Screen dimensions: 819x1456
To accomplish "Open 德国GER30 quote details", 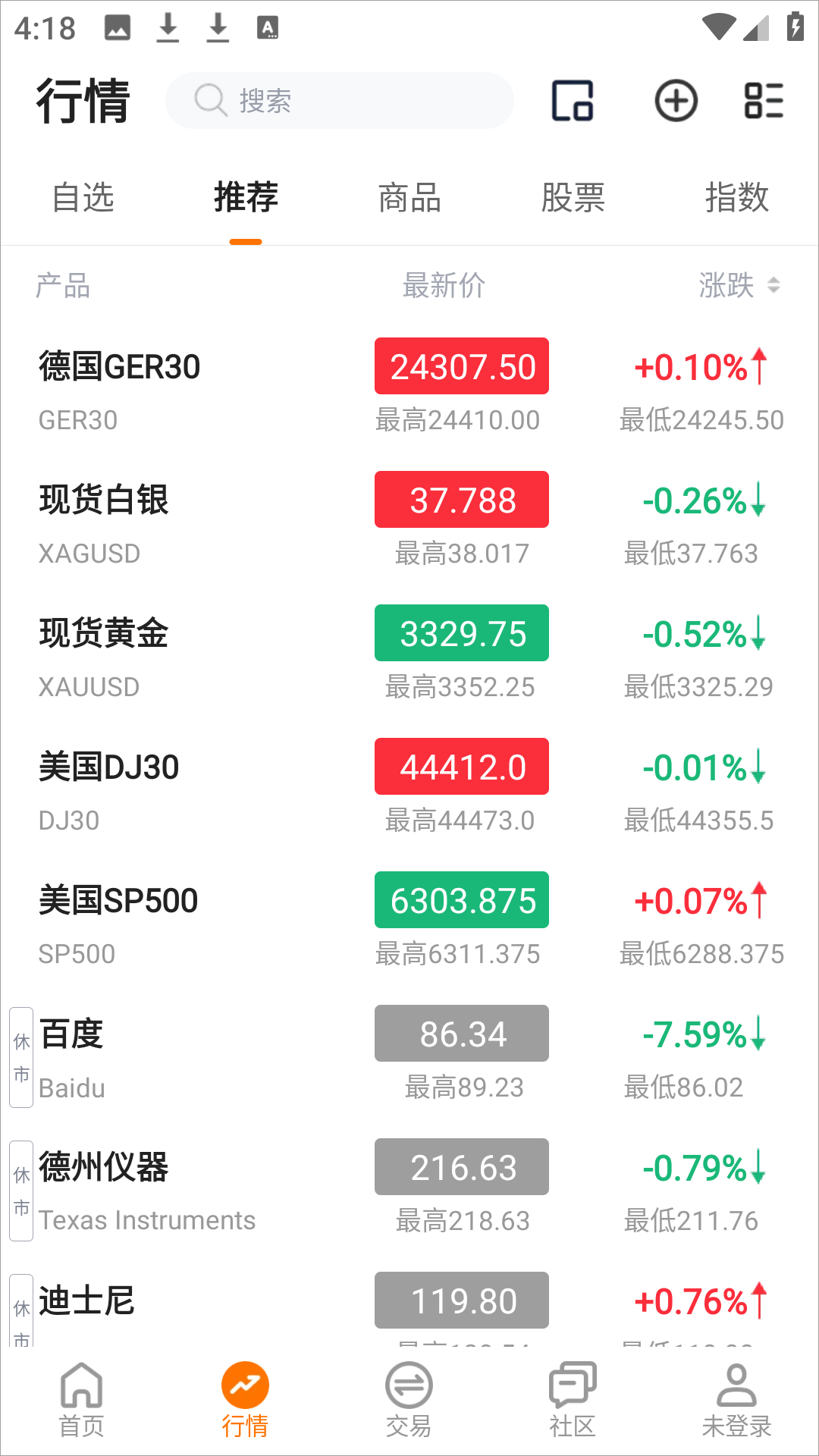I will (x=409, y=392).
